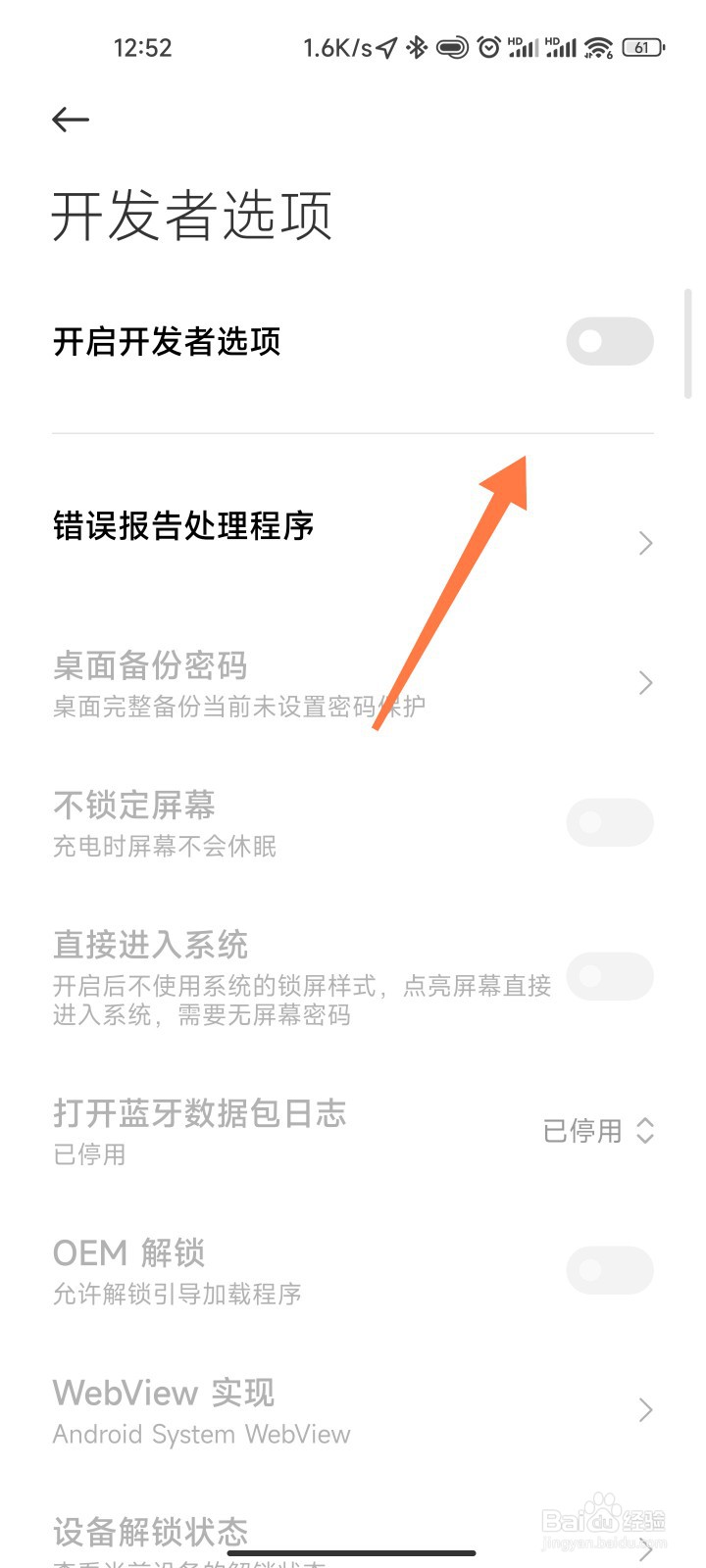Tap the back arrow icon
706x1568 pixels.
(70, 120)
